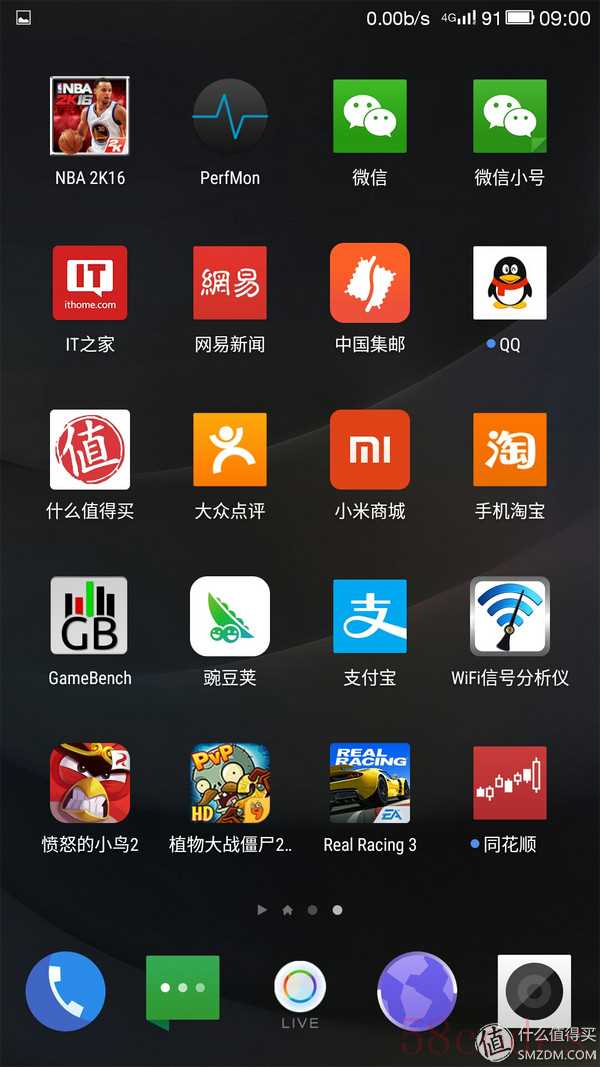The height and width of the screenshot is (1067, 600).
Task: Open the NBA 2K16 game
Action: pyautogui.click(x=90, y=117)
